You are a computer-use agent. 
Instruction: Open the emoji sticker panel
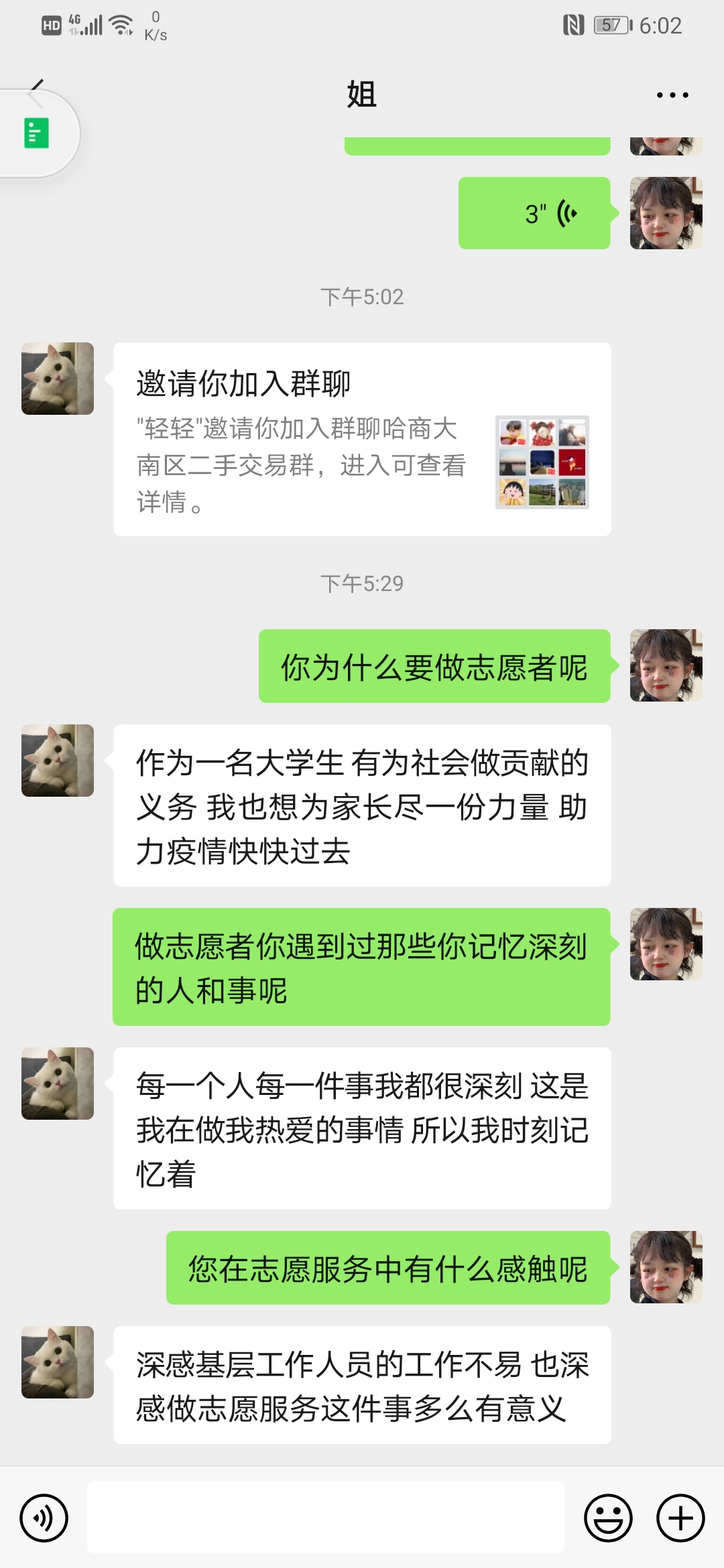(x=608, y=1518)
